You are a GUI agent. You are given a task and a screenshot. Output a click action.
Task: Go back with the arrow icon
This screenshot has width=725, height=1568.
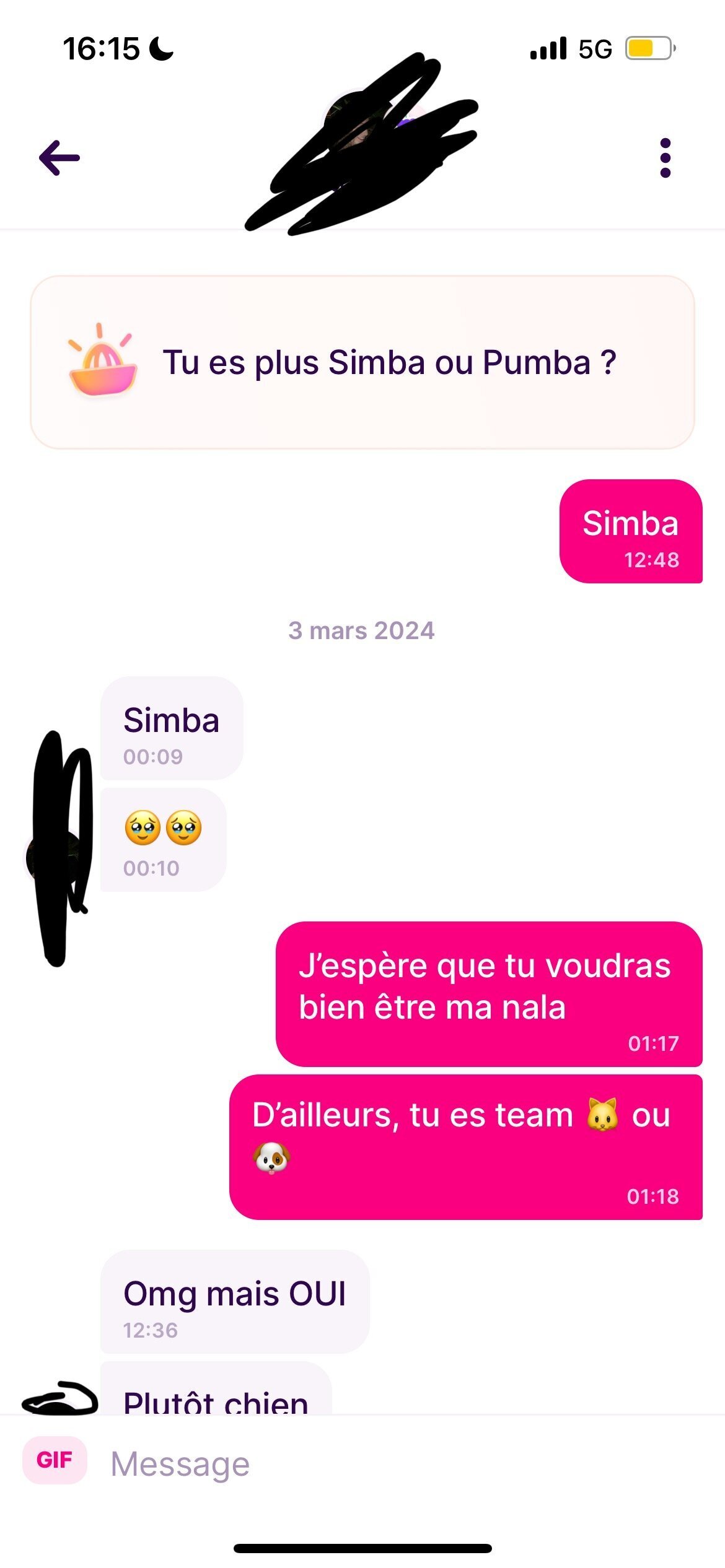[59, 158]
